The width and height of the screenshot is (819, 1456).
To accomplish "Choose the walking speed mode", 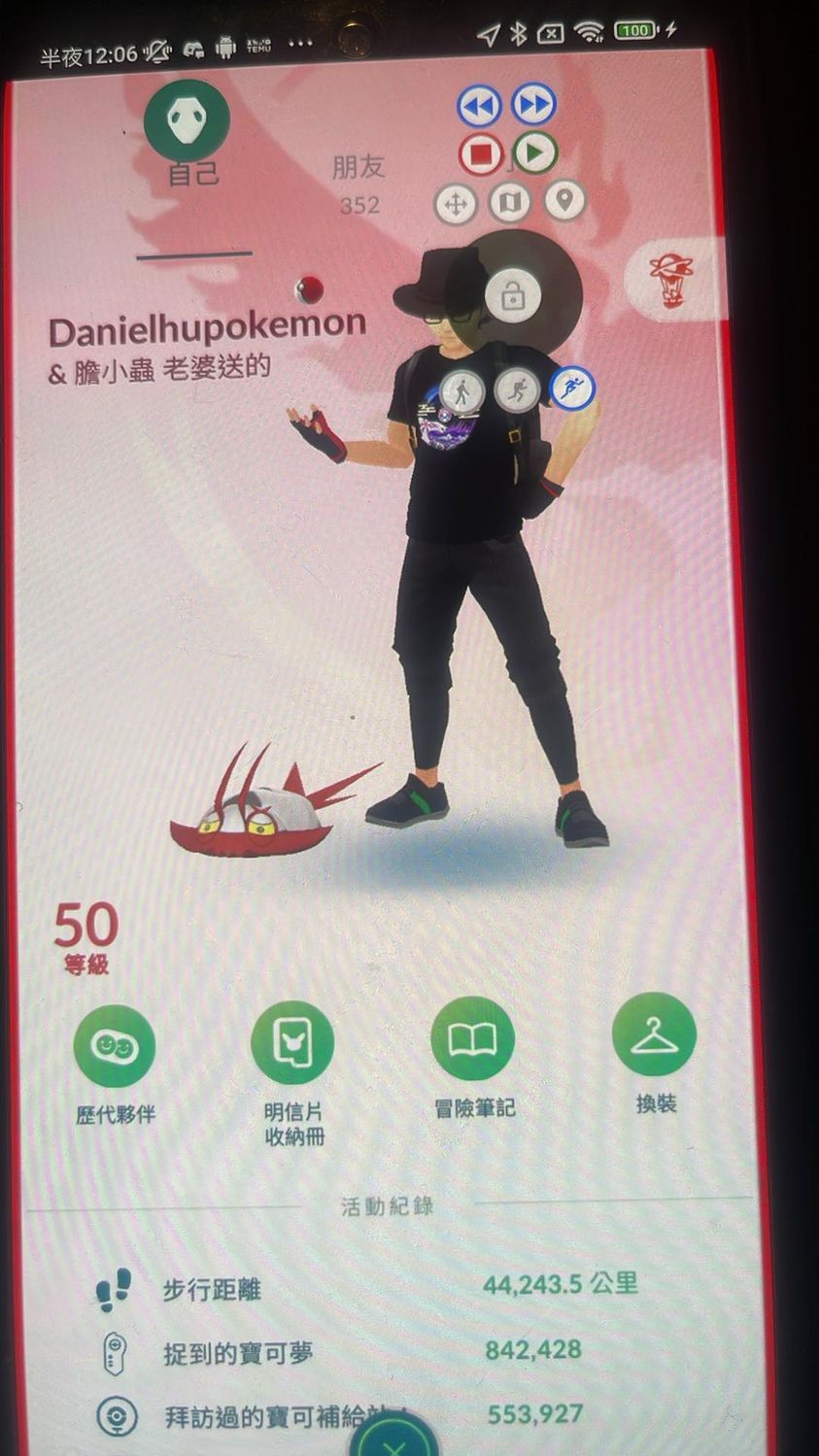I will pyautogui.click(x=462, y=393).
